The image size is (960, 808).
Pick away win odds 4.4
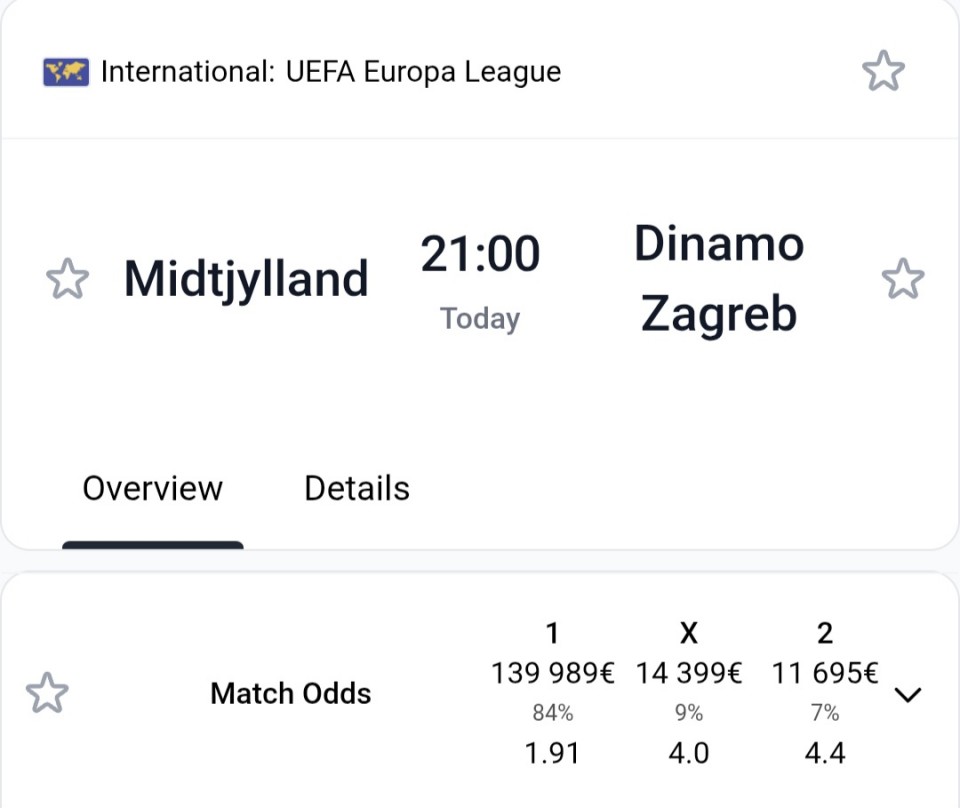point(824,752)
